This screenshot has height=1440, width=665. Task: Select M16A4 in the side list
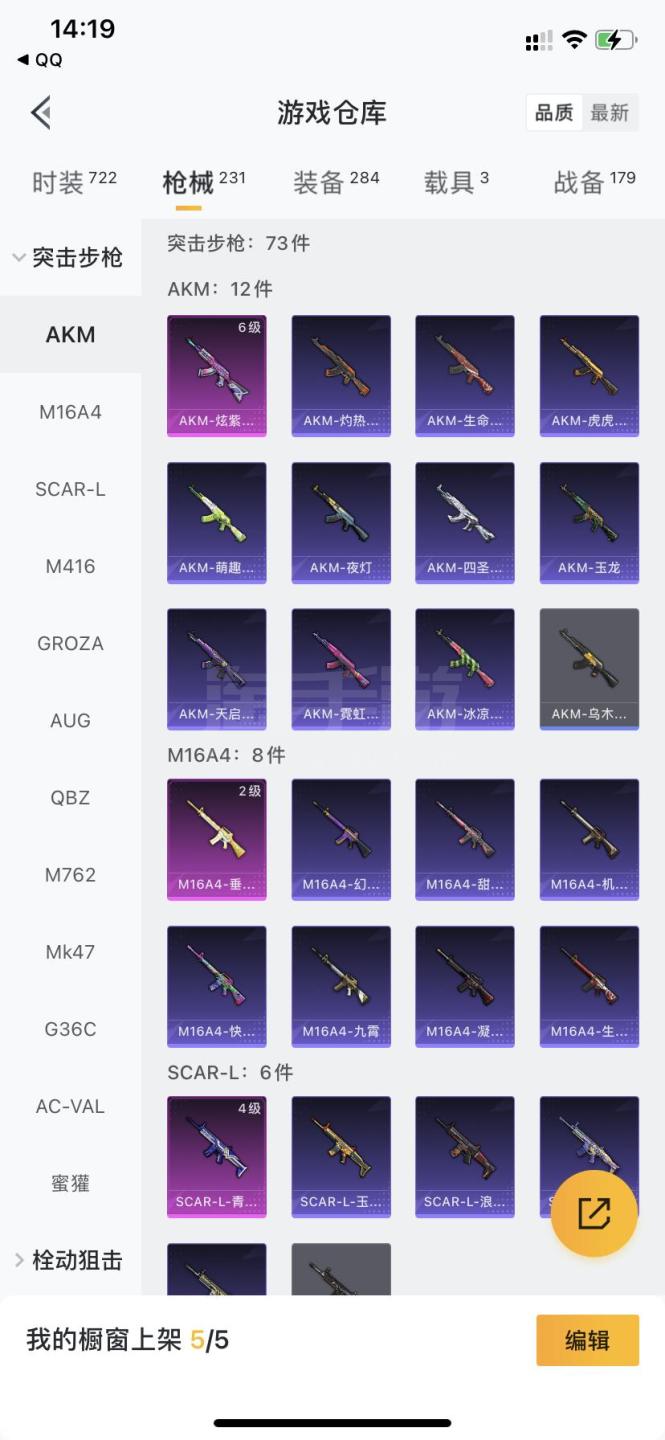(x=70, y=412)
